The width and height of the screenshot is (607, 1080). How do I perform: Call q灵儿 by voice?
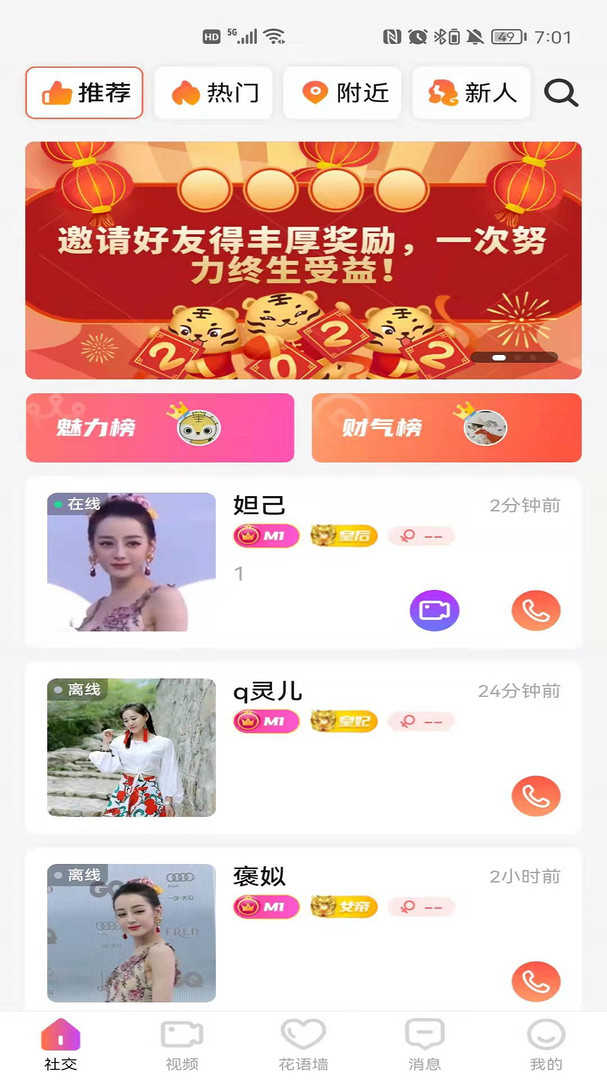(x=536, y=796)
